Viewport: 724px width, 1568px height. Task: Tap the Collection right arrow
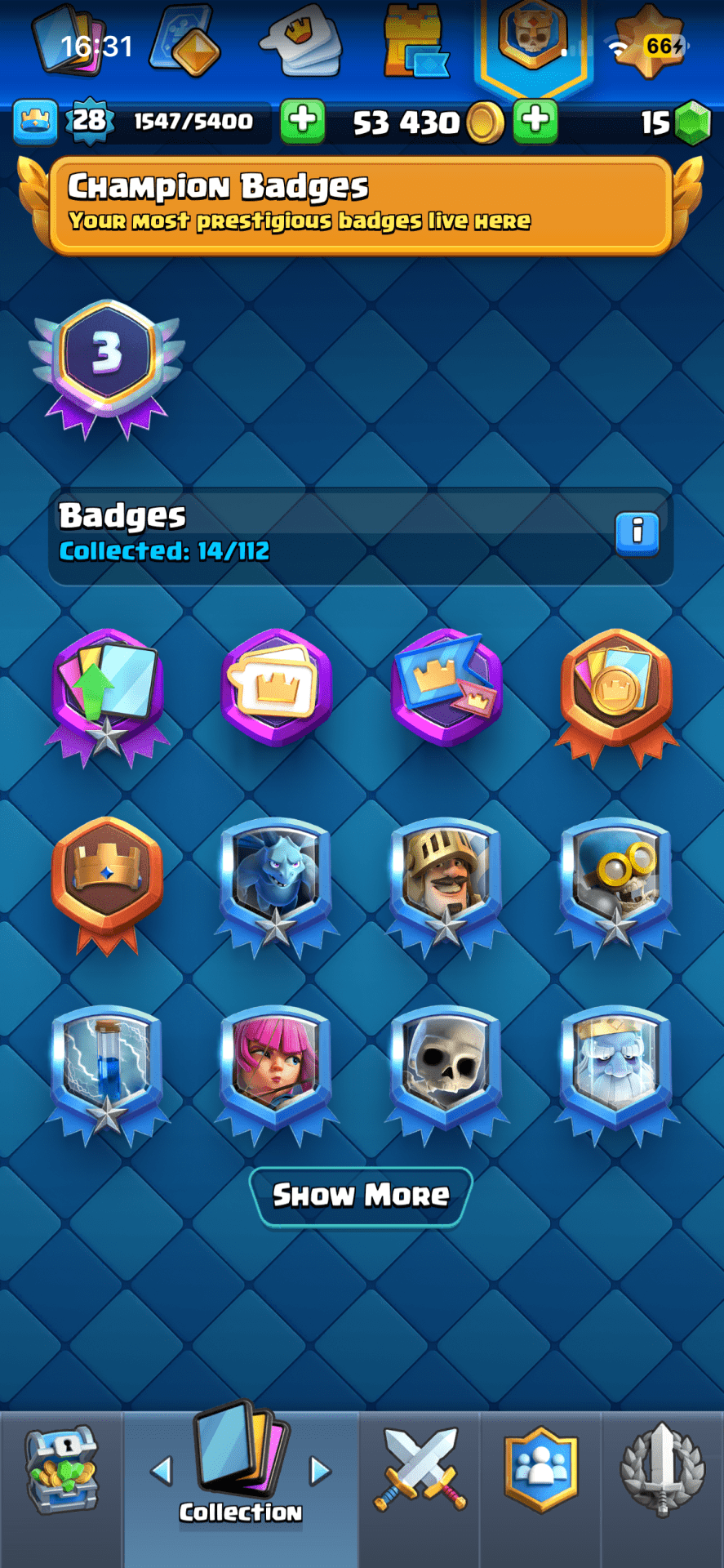[320, 1471]
